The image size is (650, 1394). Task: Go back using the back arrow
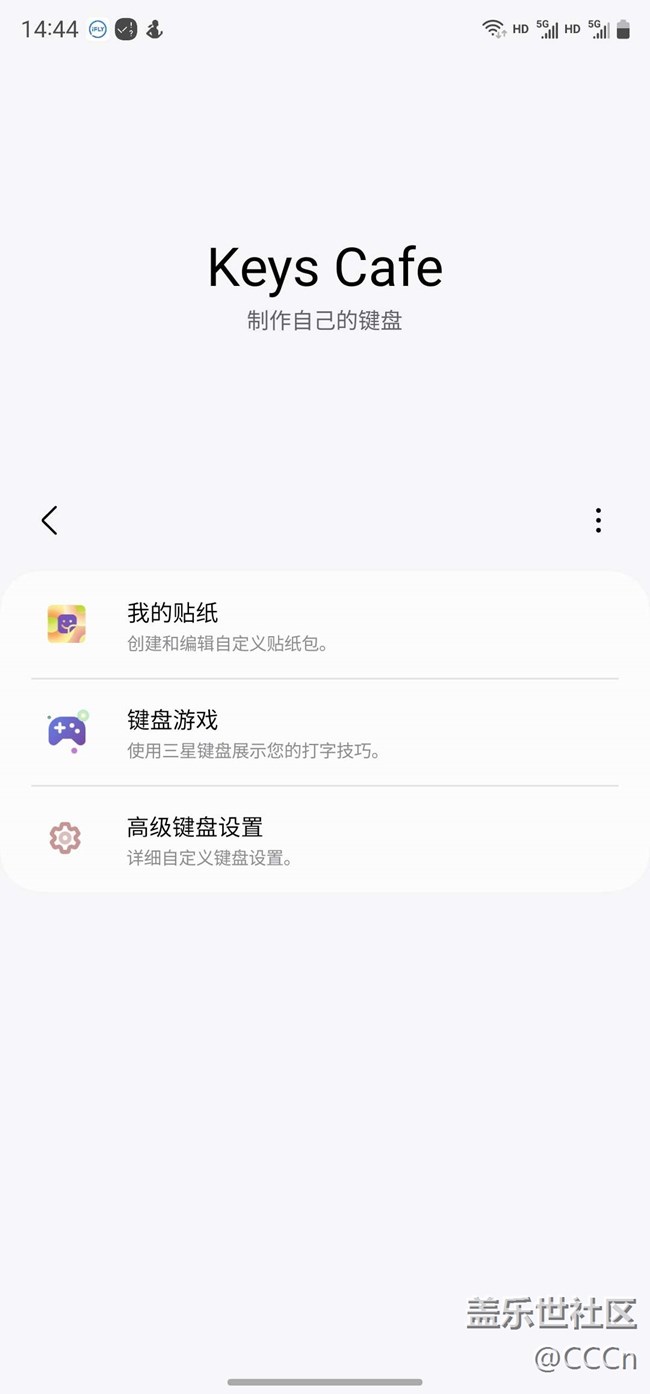(49, 520)
